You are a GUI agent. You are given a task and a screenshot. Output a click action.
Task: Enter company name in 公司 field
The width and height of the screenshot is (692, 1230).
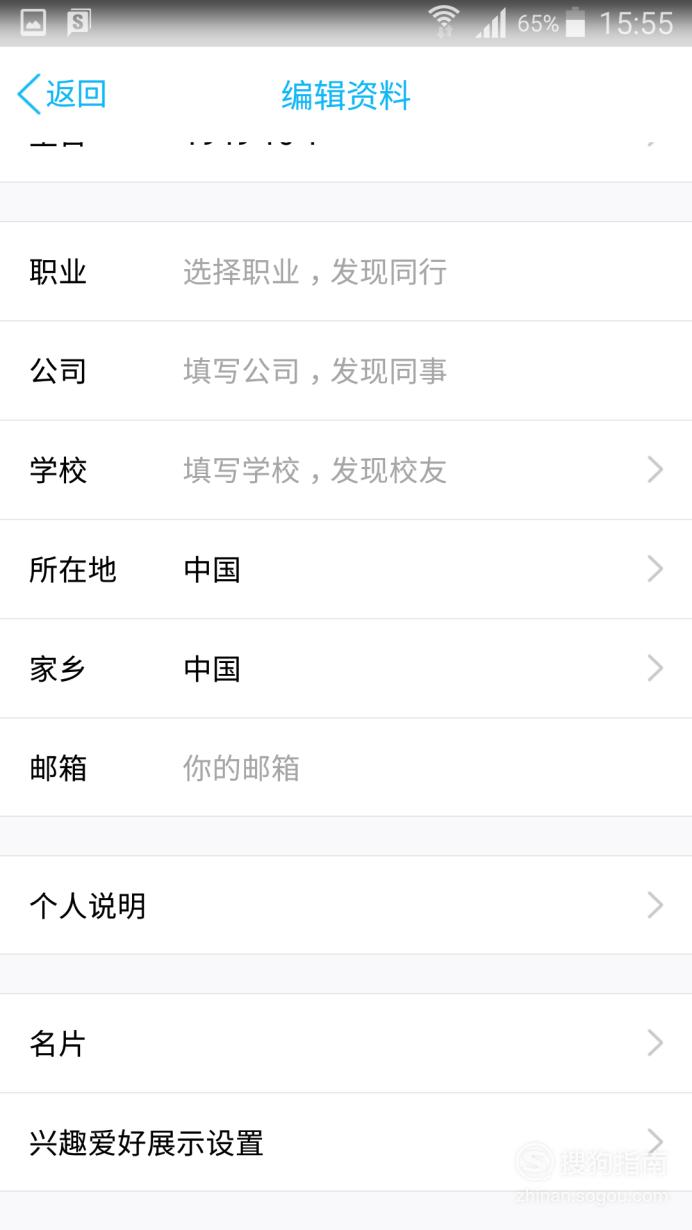(346, 371)
